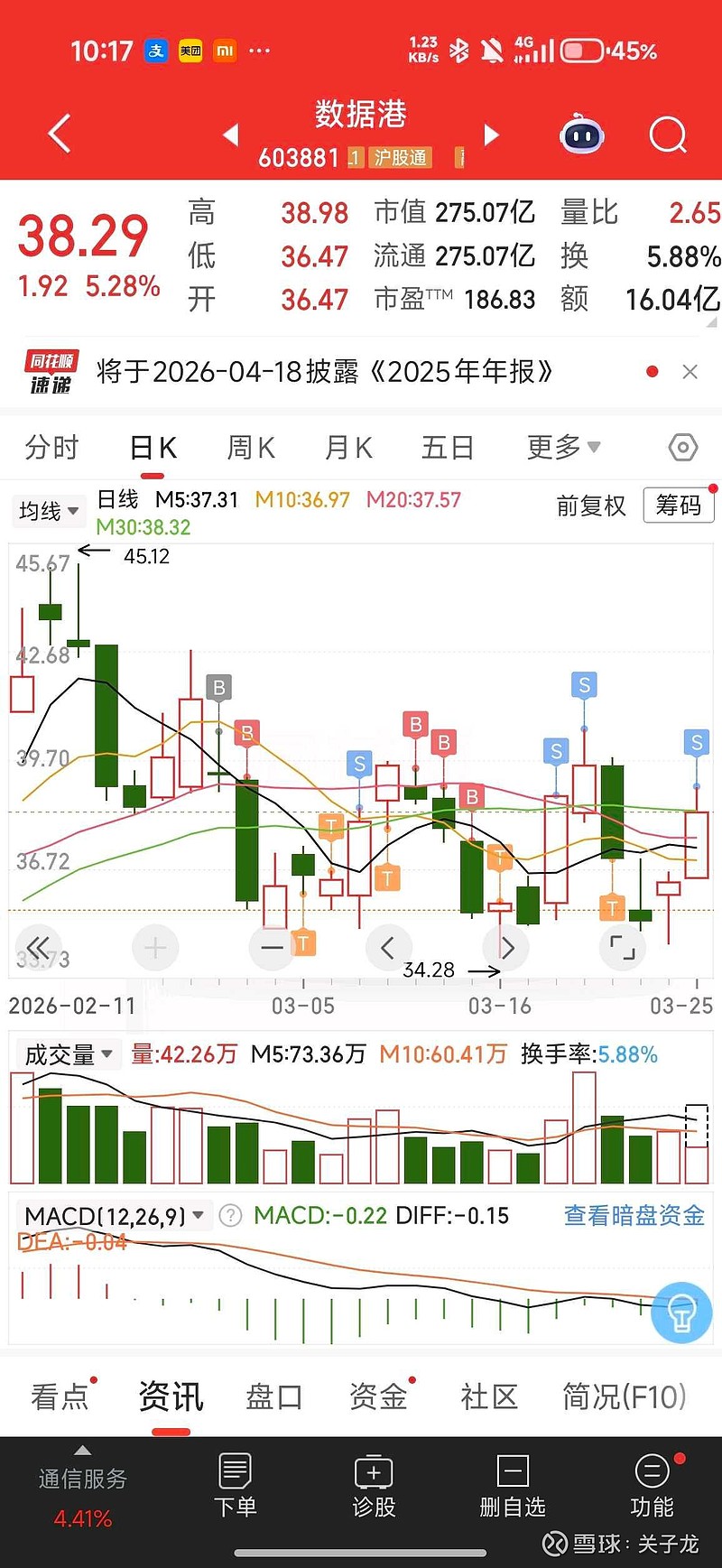Tap 下单 to place an order
The width and height of the screenshot is (722, 1568).
[x=236, y=1486]
